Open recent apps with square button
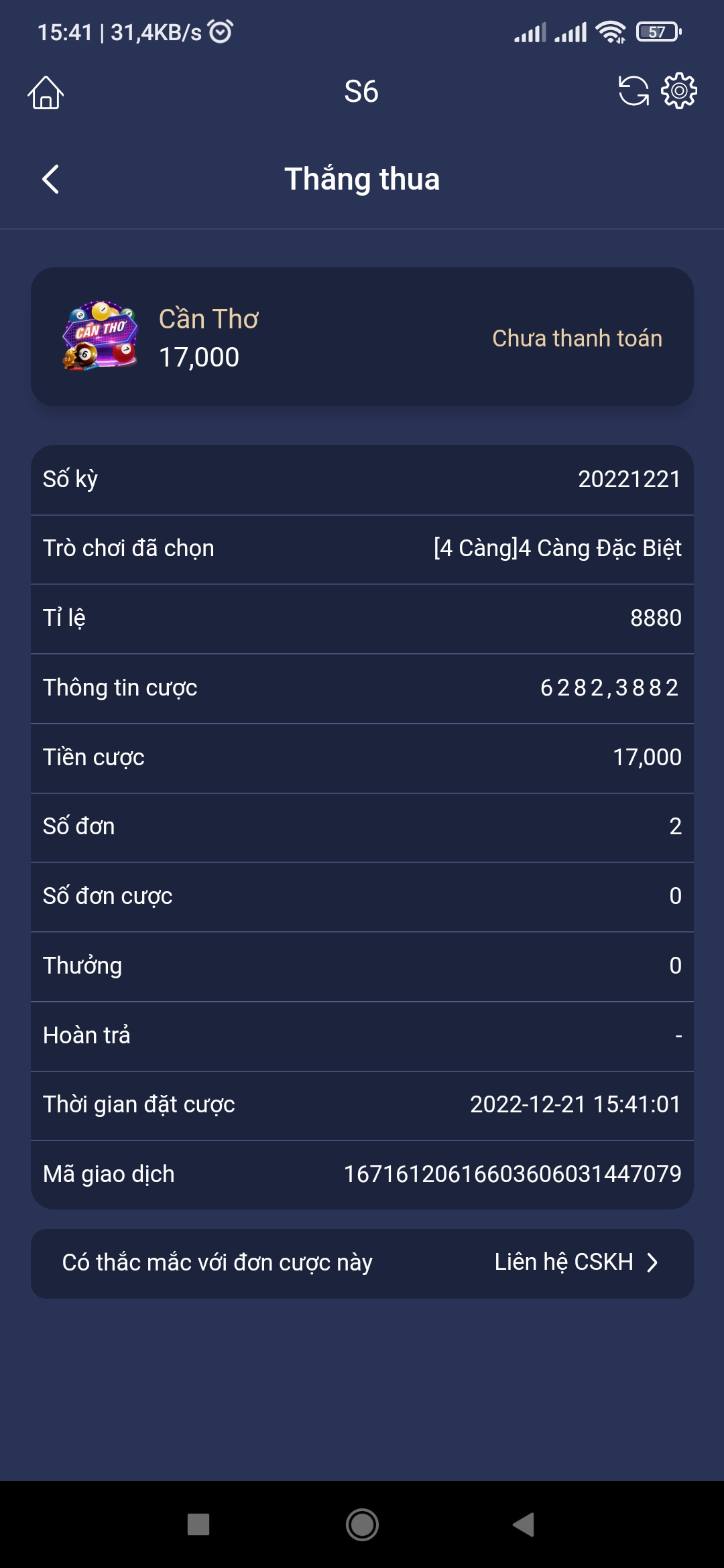 tap(198, 1524)
